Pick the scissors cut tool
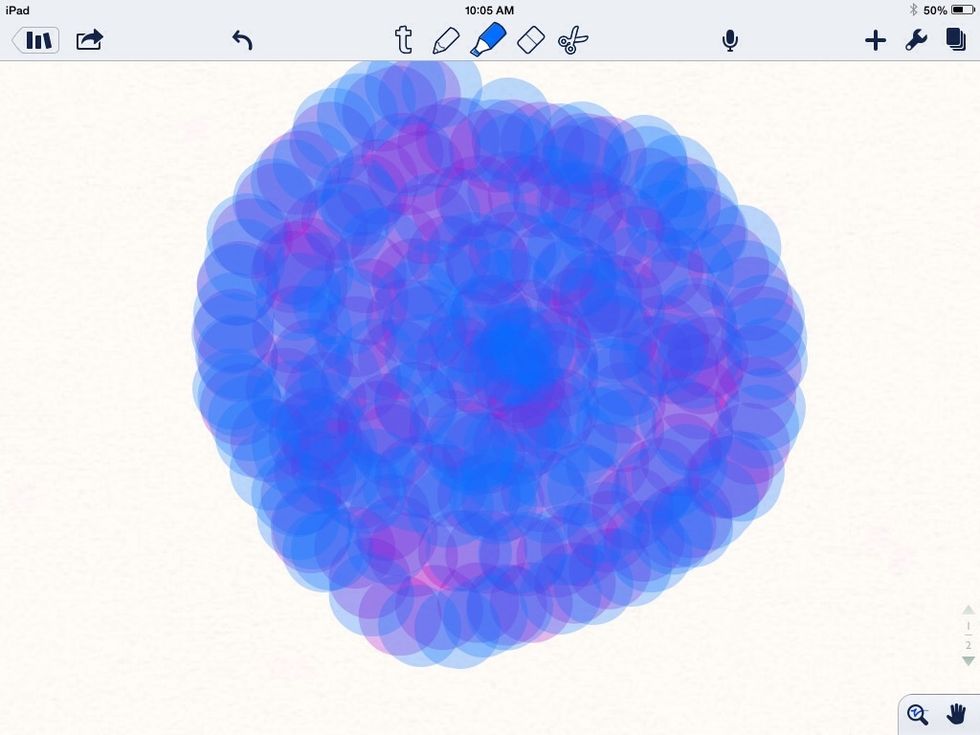The height and width of the screenshot is (735, 980). tap(573, 40)
